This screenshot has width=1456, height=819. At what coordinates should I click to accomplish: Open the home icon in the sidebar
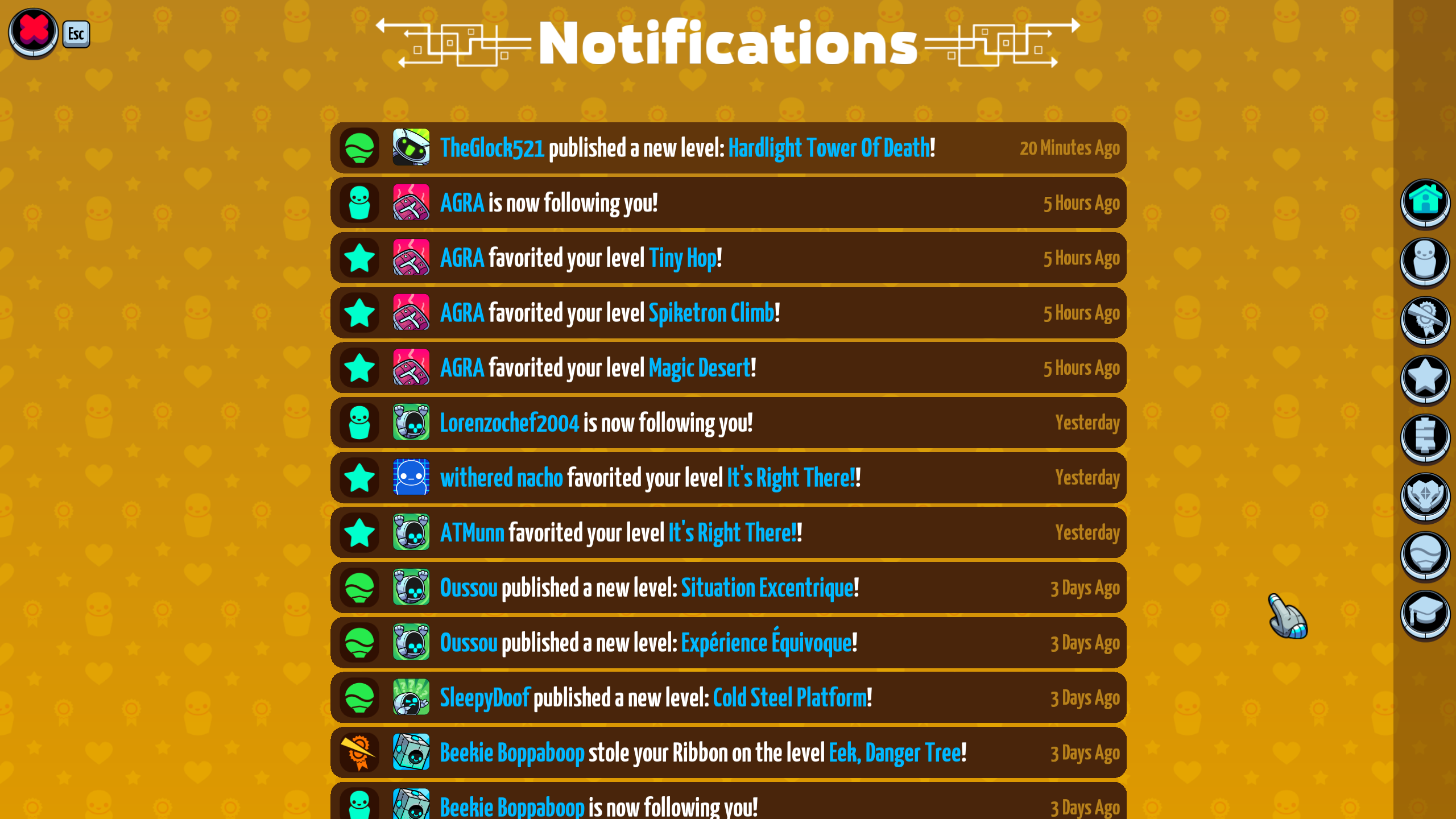[x=1425, y=202]
